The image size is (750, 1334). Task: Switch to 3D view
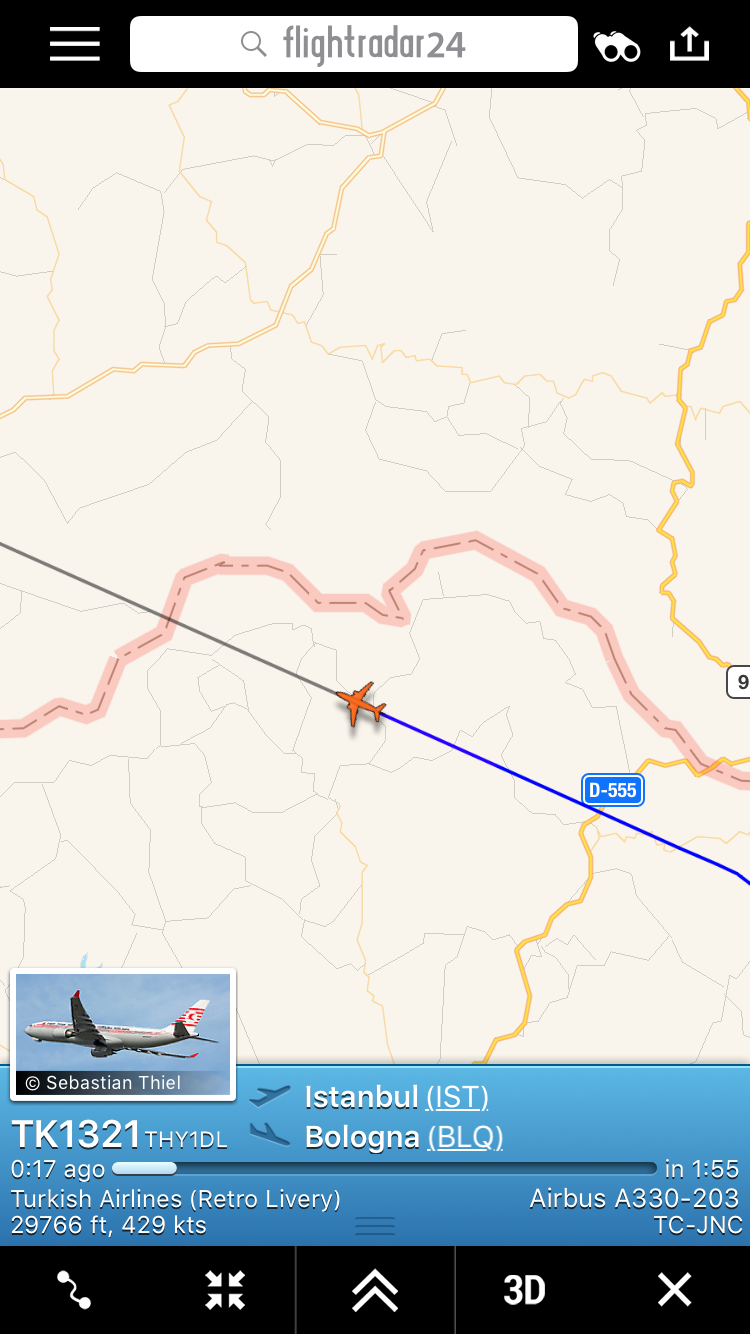(x=524, y=1290)
